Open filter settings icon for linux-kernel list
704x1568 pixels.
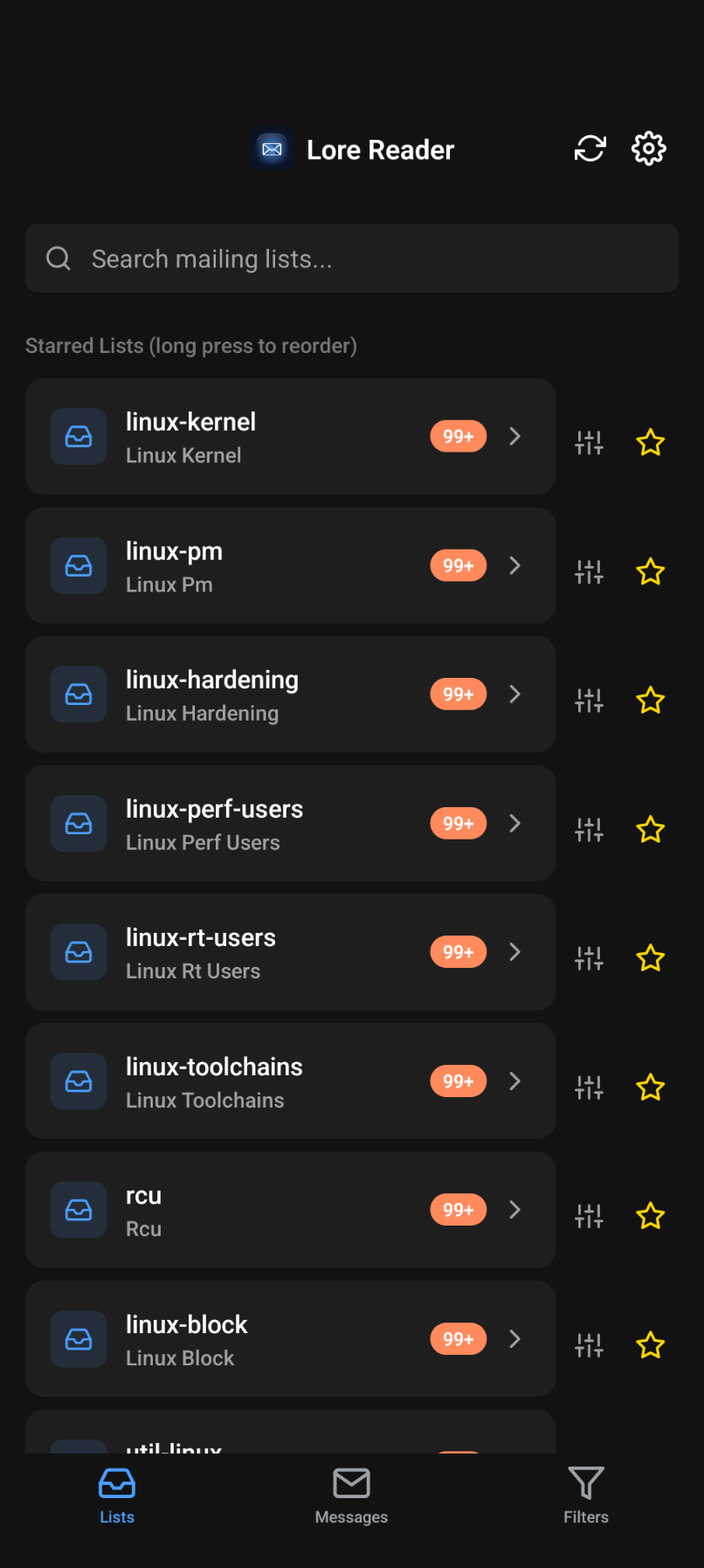(589, 442)
